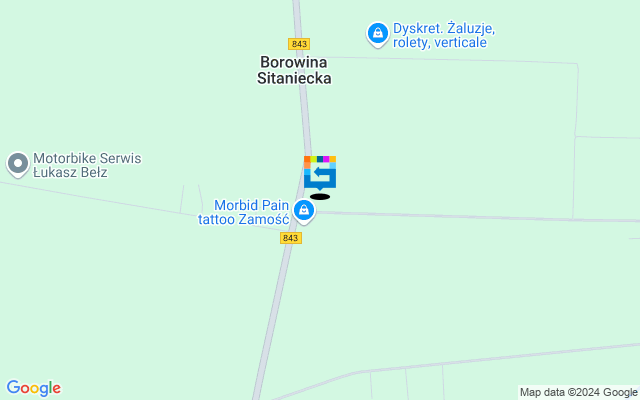Open Morbid Pain tattoo Zamość pin

pyautogui.click(x=304, y=211)
